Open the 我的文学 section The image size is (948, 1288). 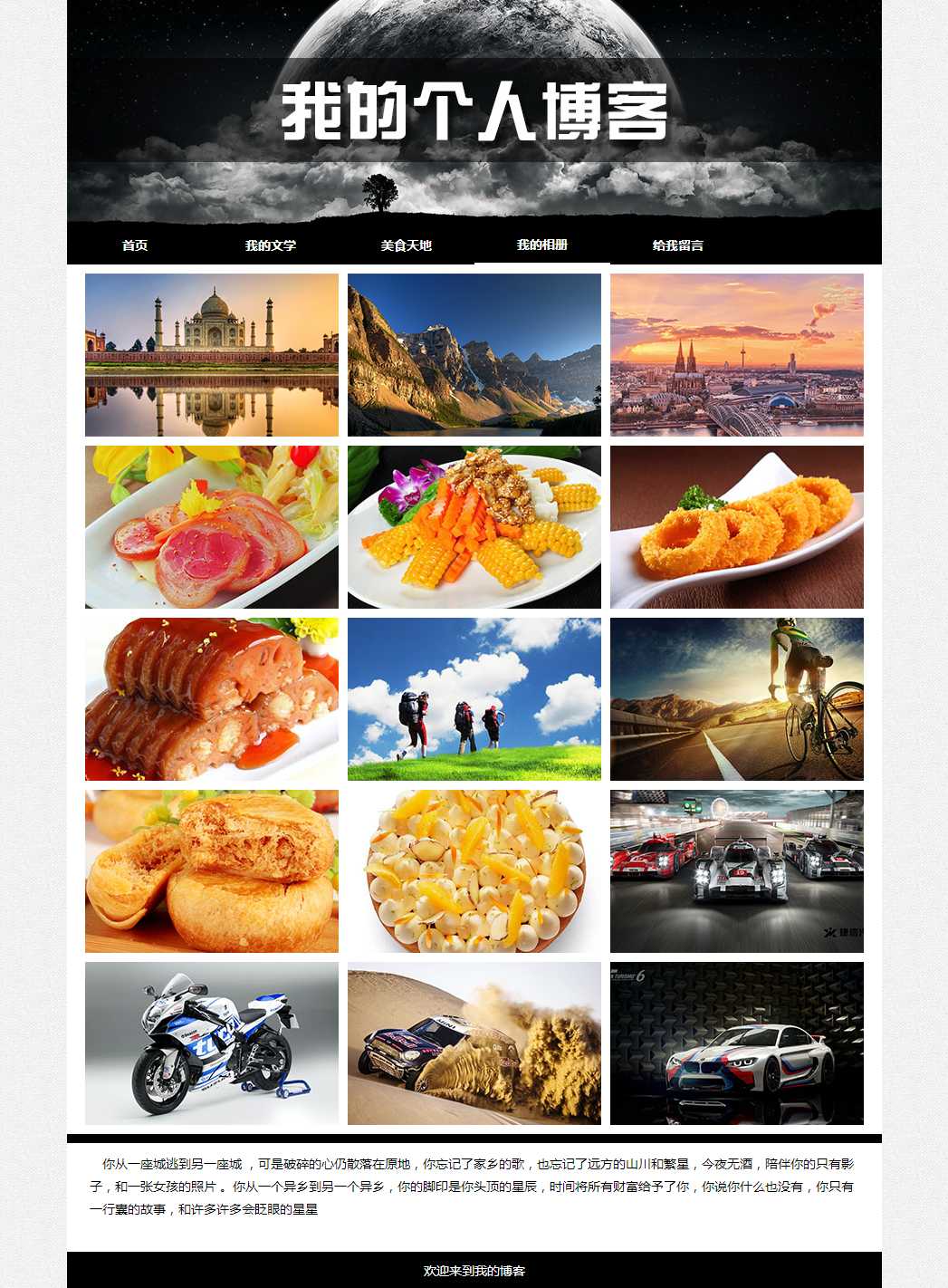click(x=271, y=245)
